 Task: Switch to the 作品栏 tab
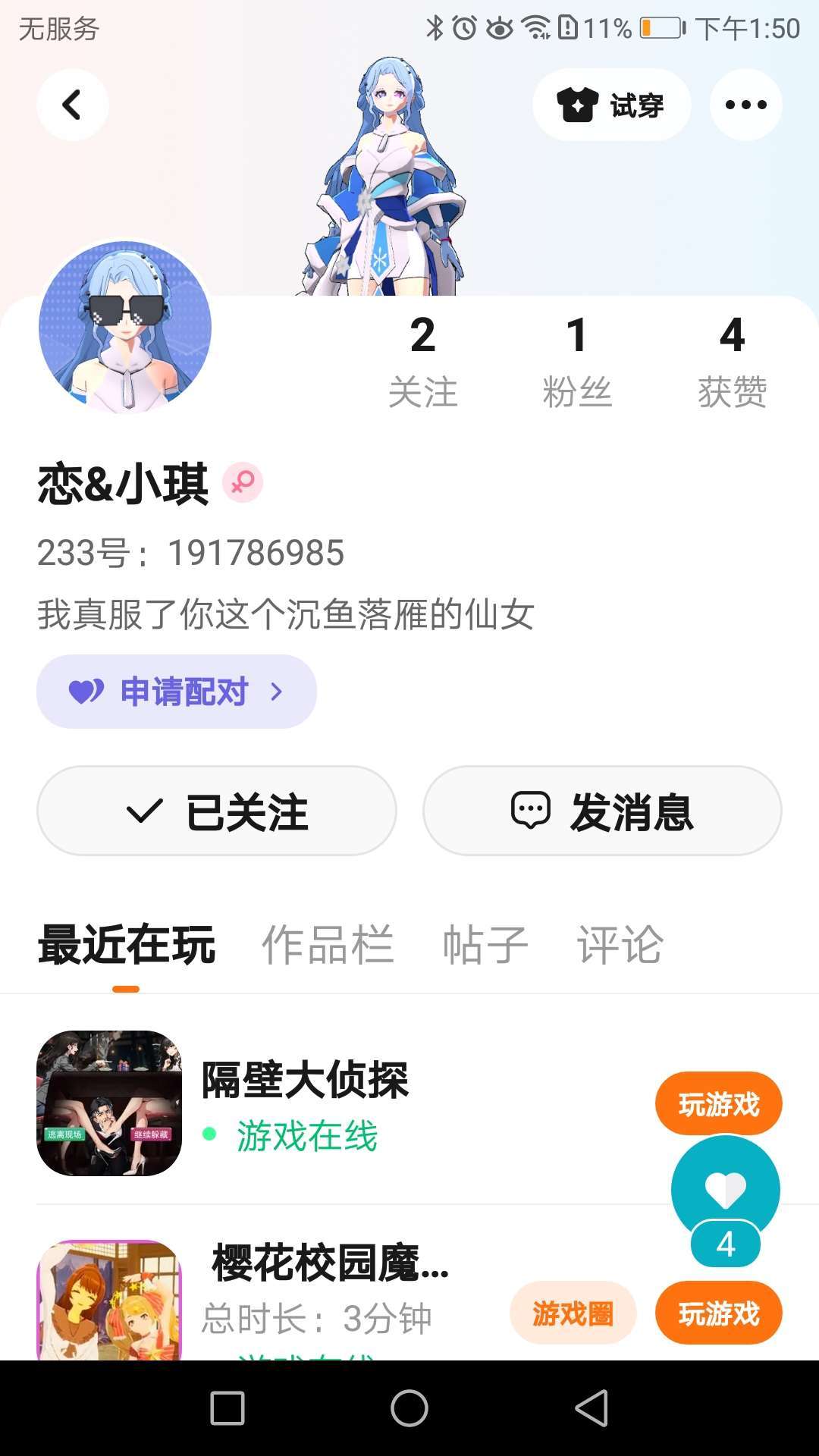pyautogui.click(x=328, y=945)
